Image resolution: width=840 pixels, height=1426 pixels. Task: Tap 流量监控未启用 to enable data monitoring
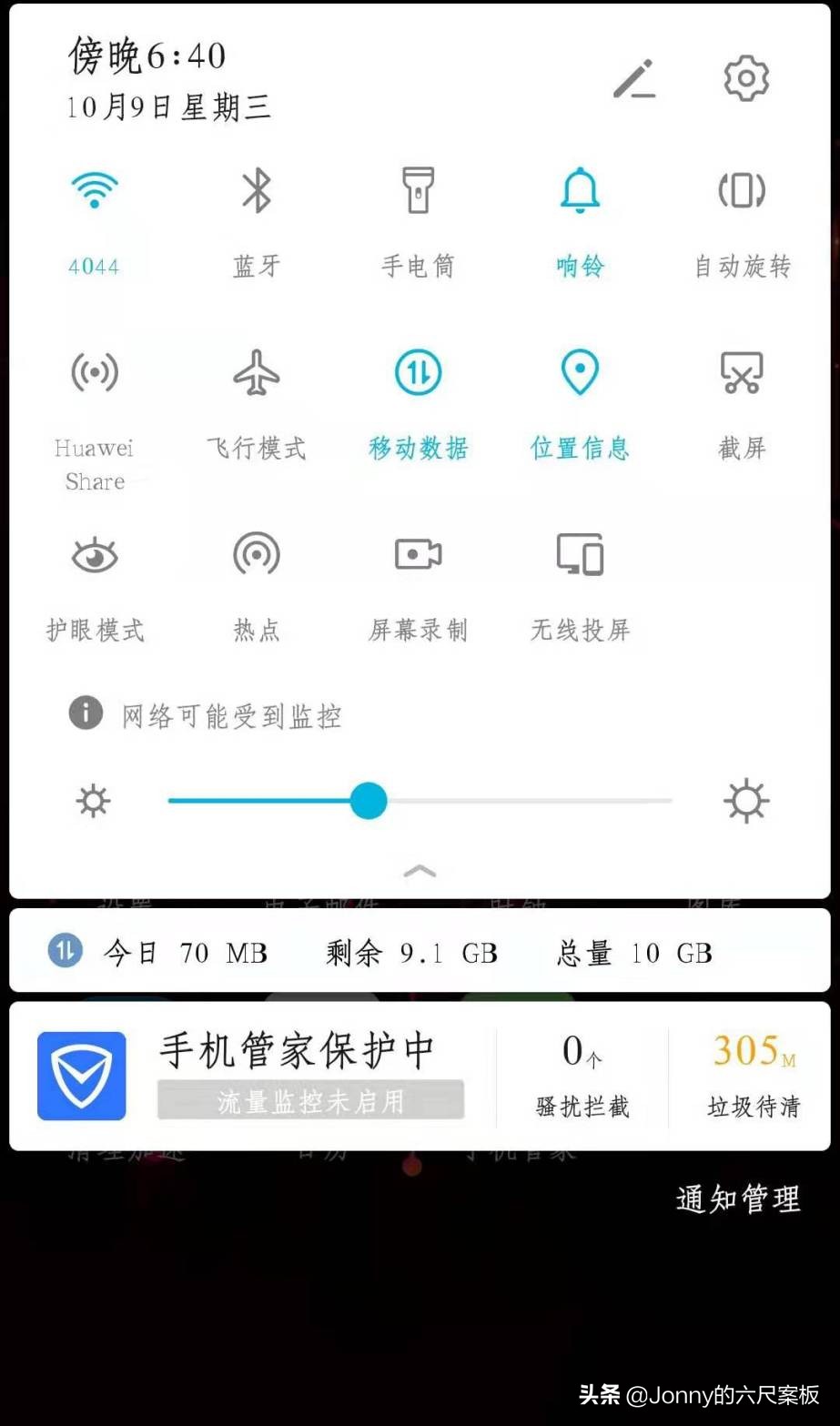[x=310, y=1099]
